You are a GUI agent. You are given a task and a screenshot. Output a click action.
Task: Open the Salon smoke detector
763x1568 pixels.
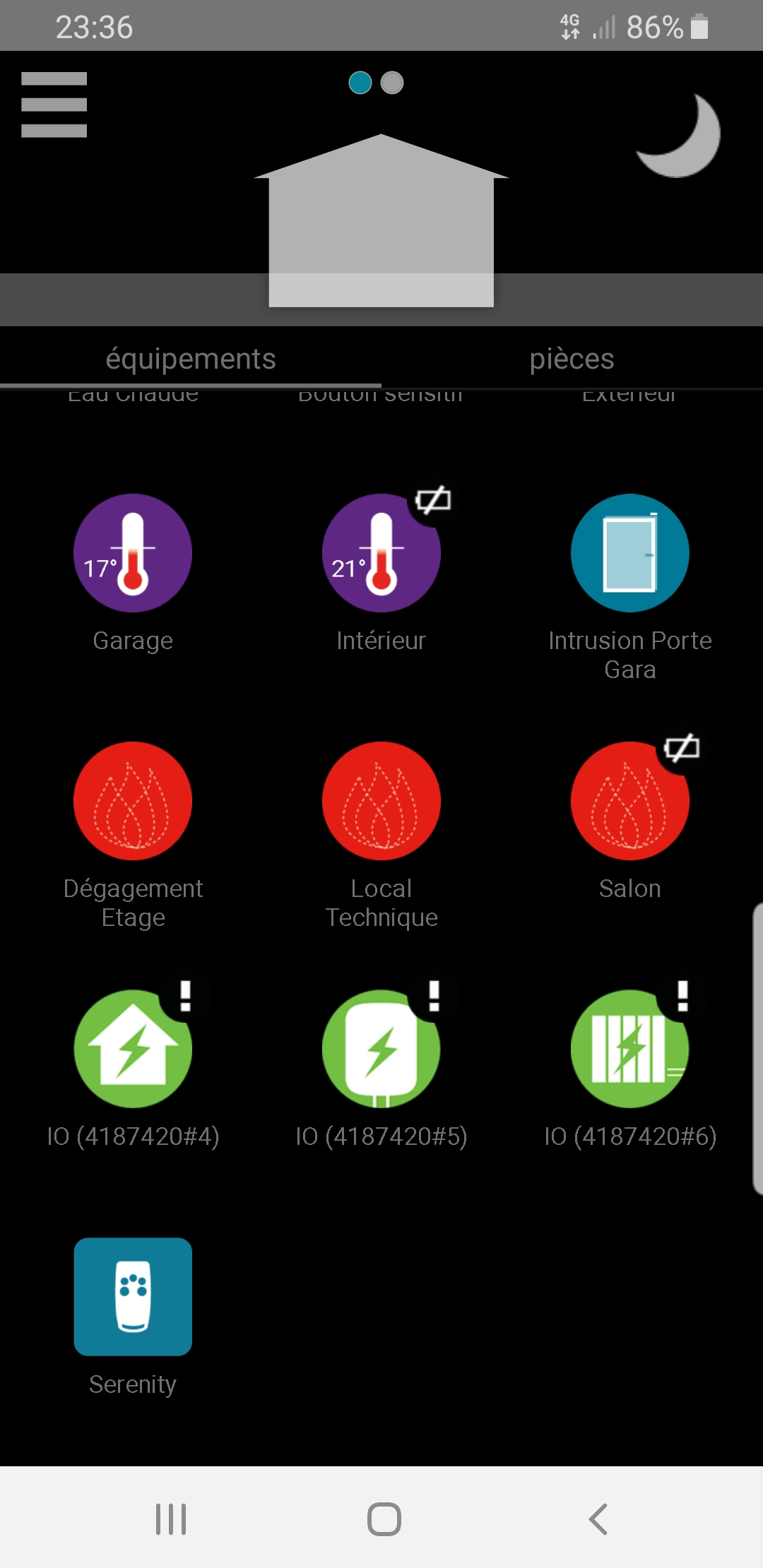point(629,801)
